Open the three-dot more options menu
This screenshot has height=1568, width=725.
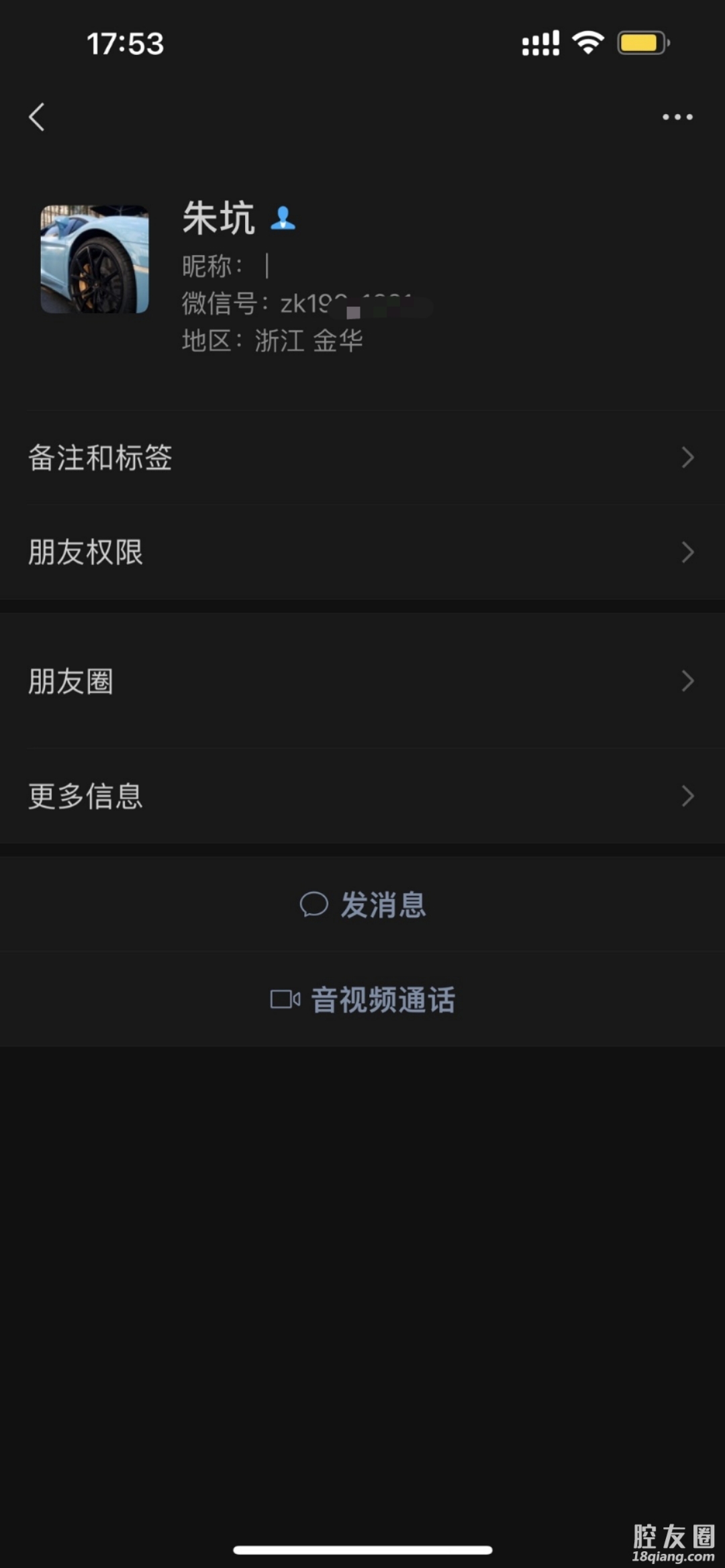coord(677,117)
